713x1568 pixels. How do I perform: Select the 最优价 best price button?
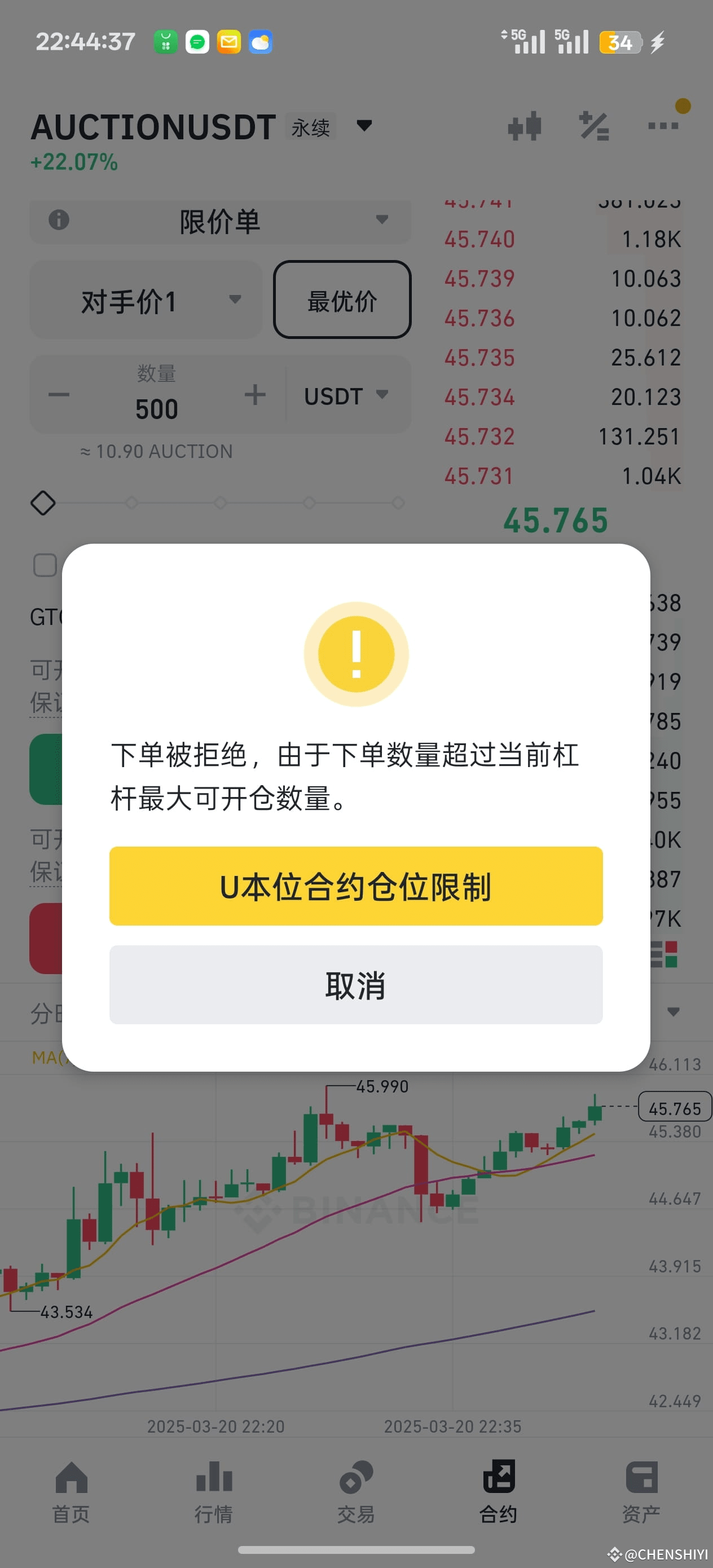tap(343, 299)
